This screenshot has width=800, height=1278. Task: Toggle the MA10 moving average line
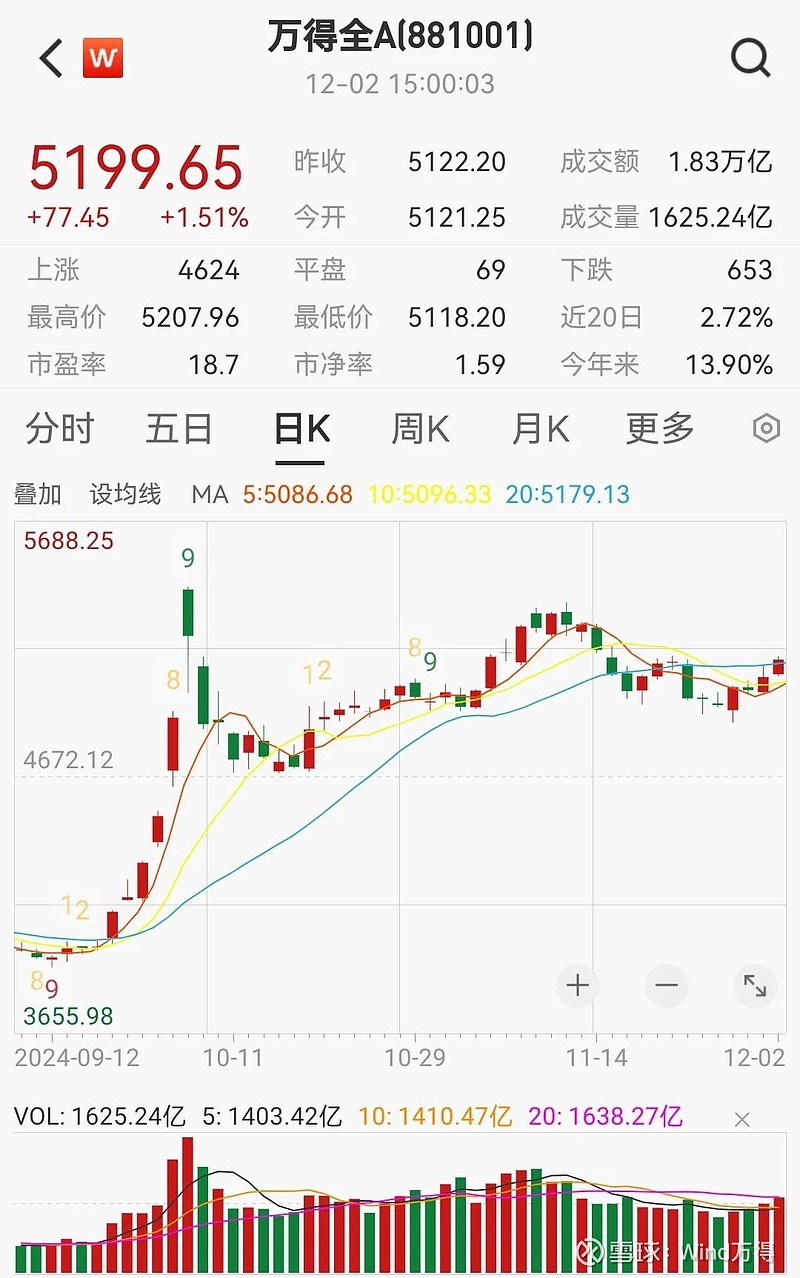point(429,494)
